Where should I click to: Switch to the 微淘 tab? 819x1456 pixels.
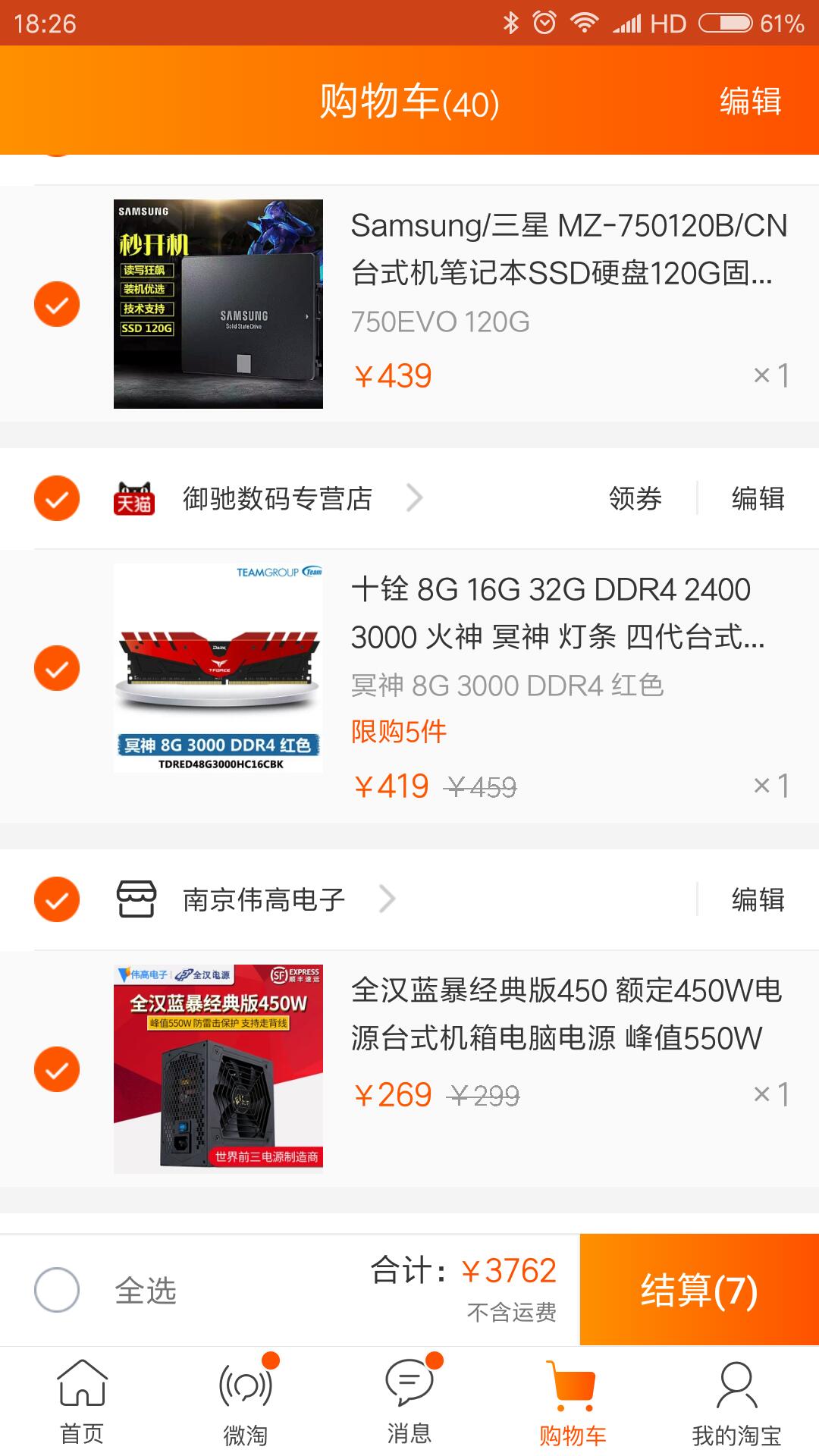click(245, 1403)
